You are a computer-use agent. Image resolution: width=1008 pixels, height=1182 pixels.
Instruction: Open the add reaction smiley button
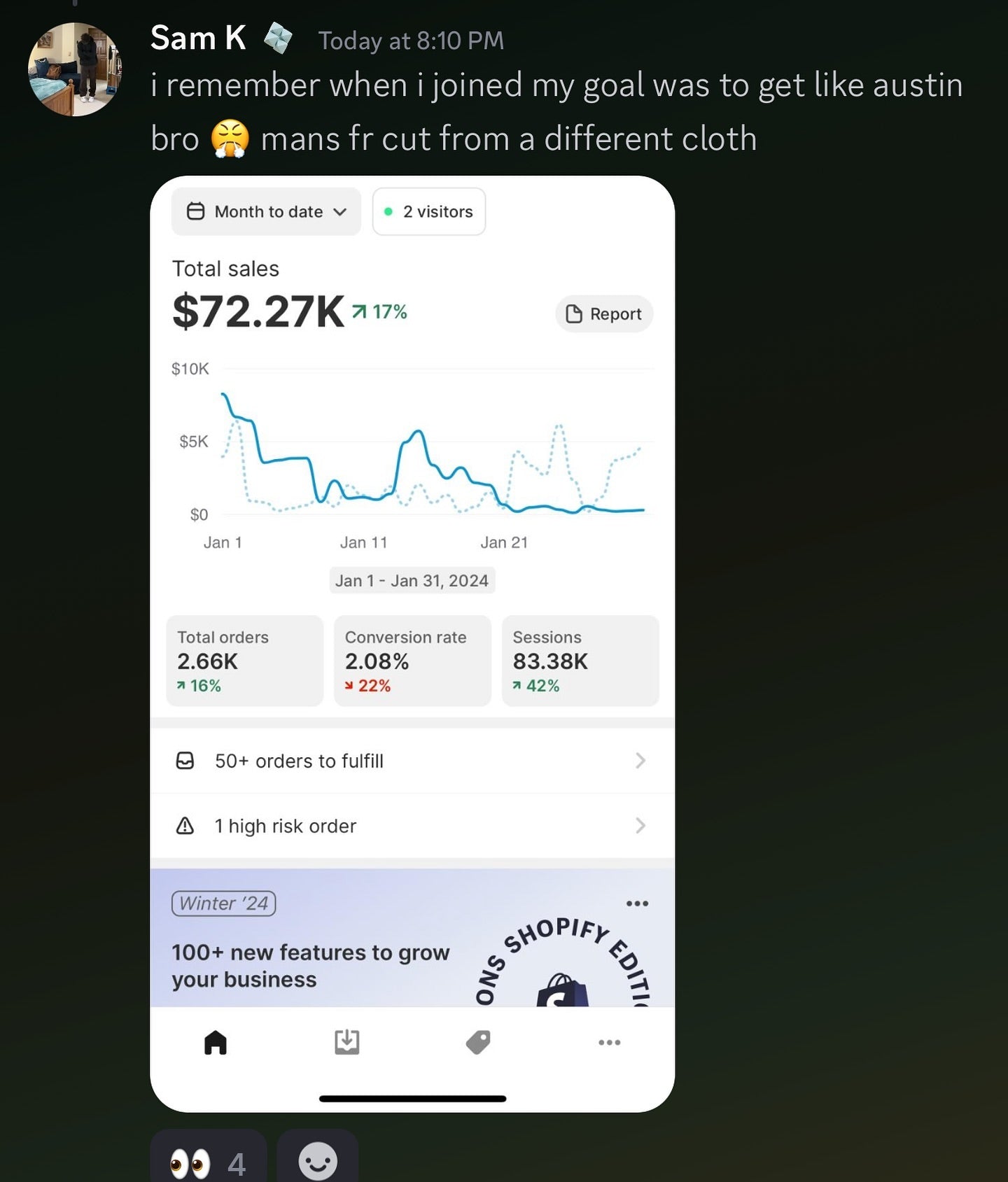point(318,1160)
